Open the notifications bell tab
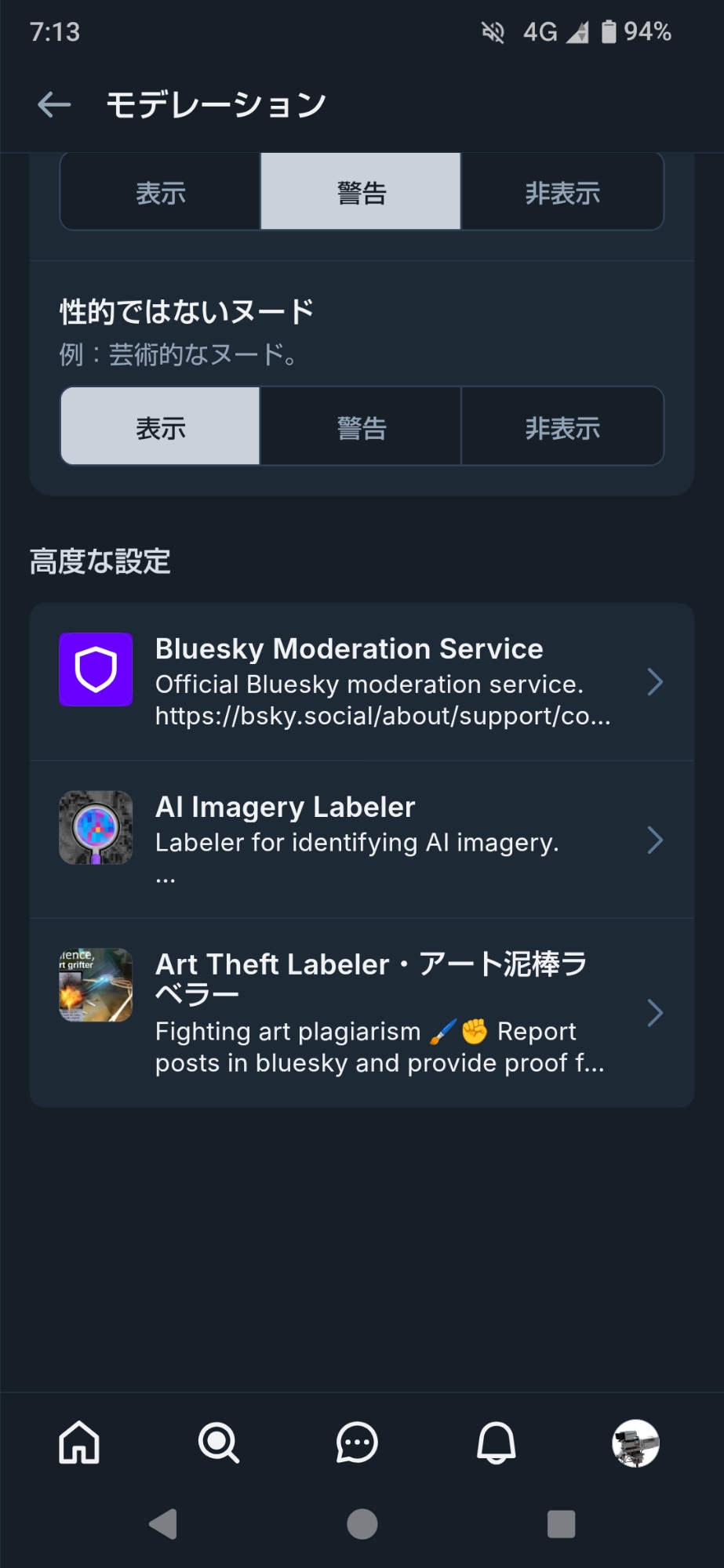Image resolution: width=724 pixels, height=1568 pixels. (497, 1443)
